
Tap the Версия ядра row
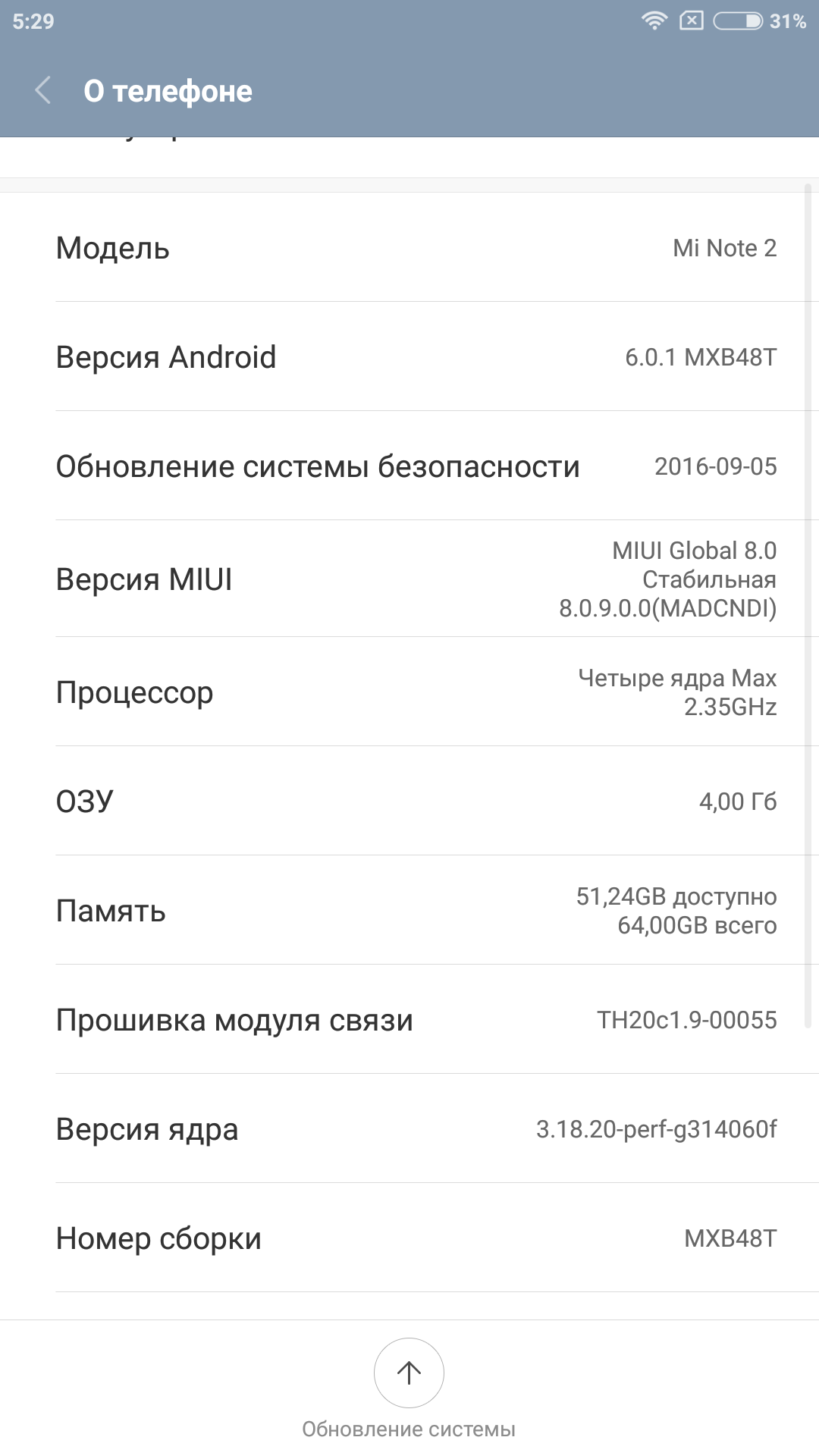409,1128
